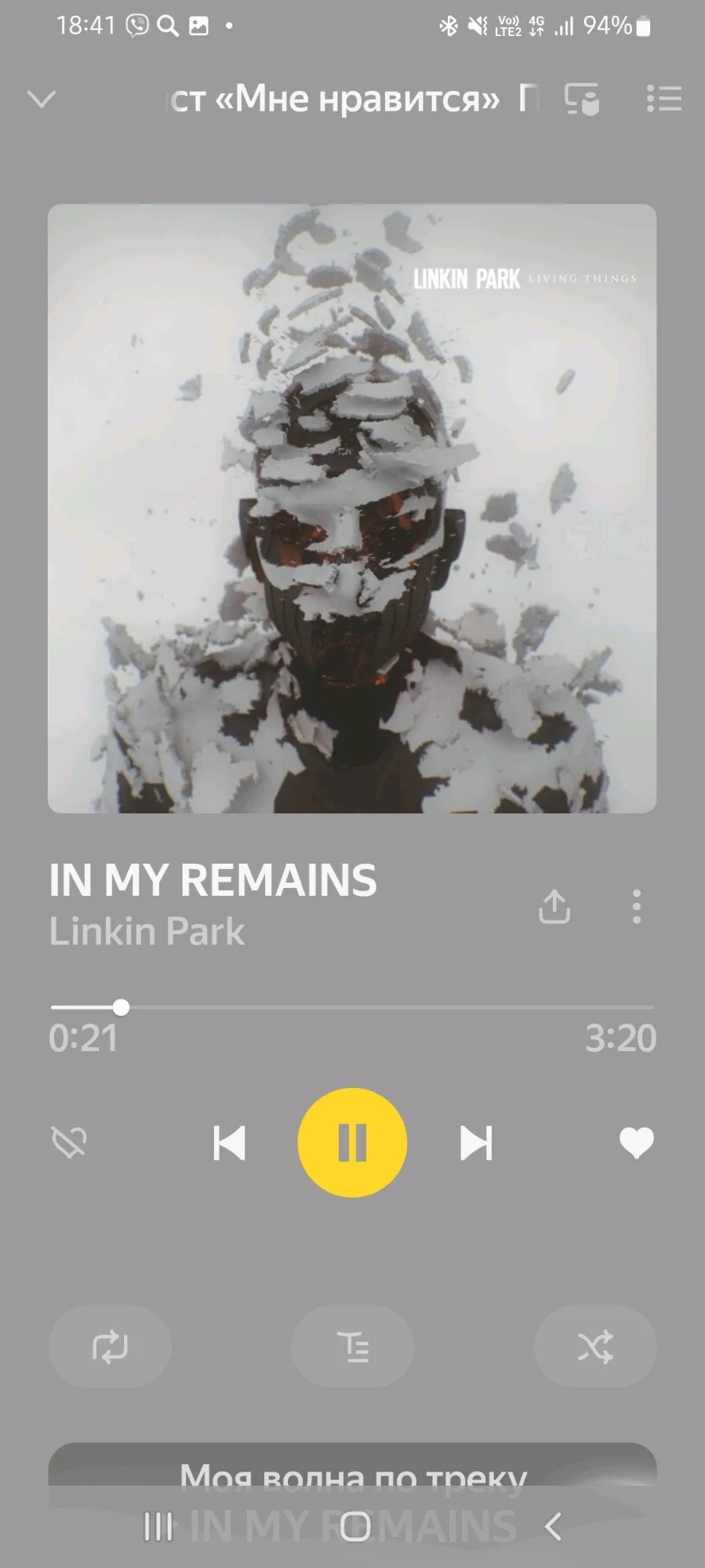Screen dimensions: 705x1568
Task: Open the three-dot track options menu
Action: pos(637,907)
